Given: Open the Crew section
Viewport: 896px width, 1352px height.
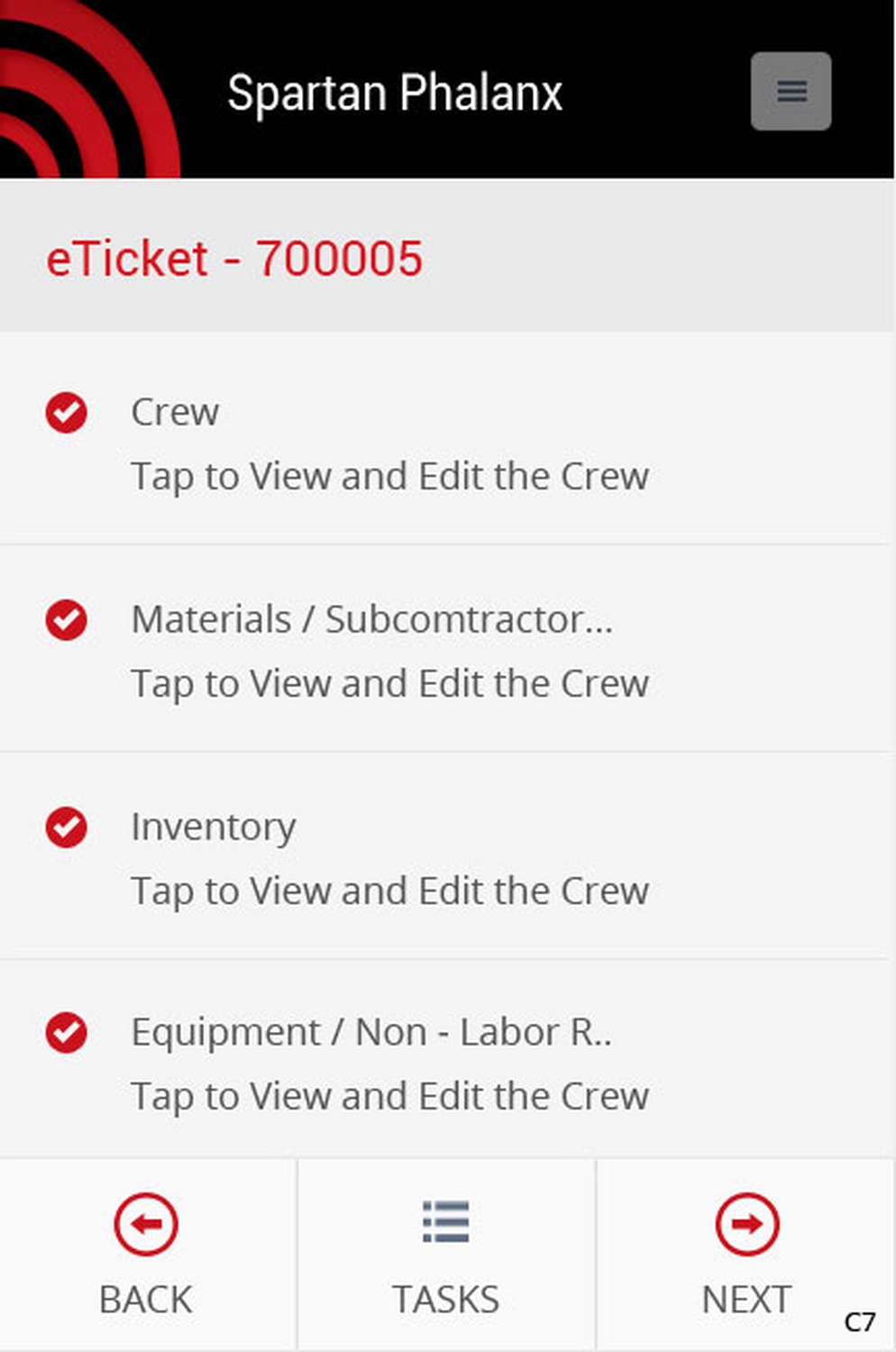Looking at the screenshot, I should (x=388, y=443).
